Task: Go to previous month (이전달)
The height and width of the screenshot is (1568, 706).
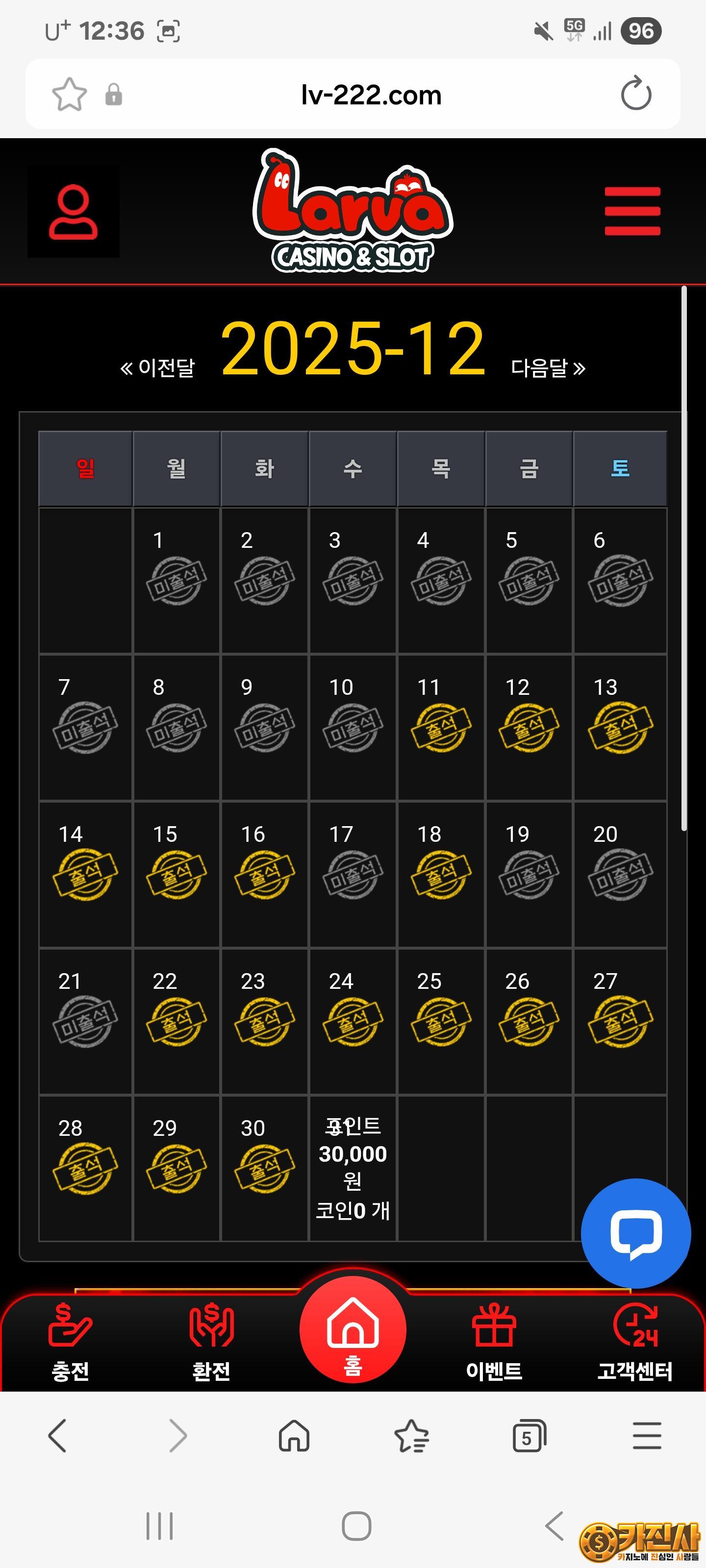Action: [x=158, y=367]
